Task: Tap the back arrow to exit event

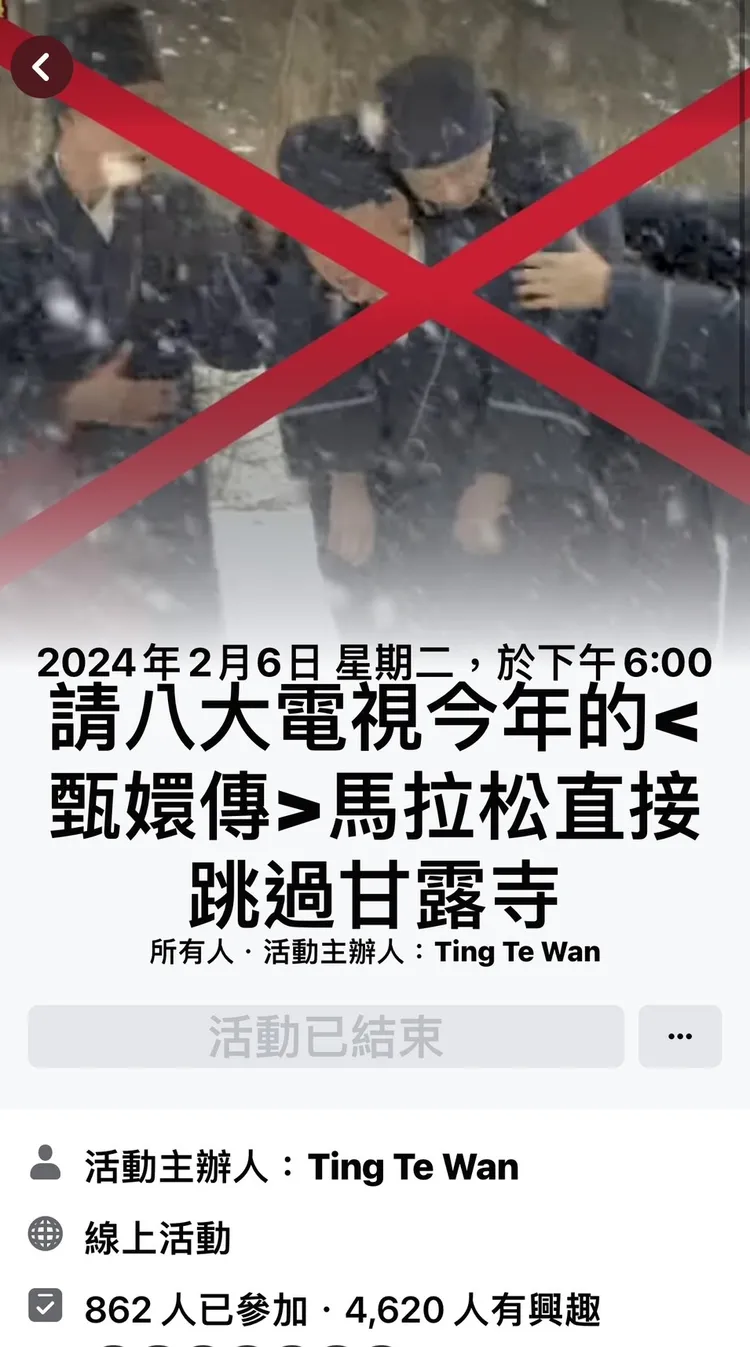Action: point(41,66)
